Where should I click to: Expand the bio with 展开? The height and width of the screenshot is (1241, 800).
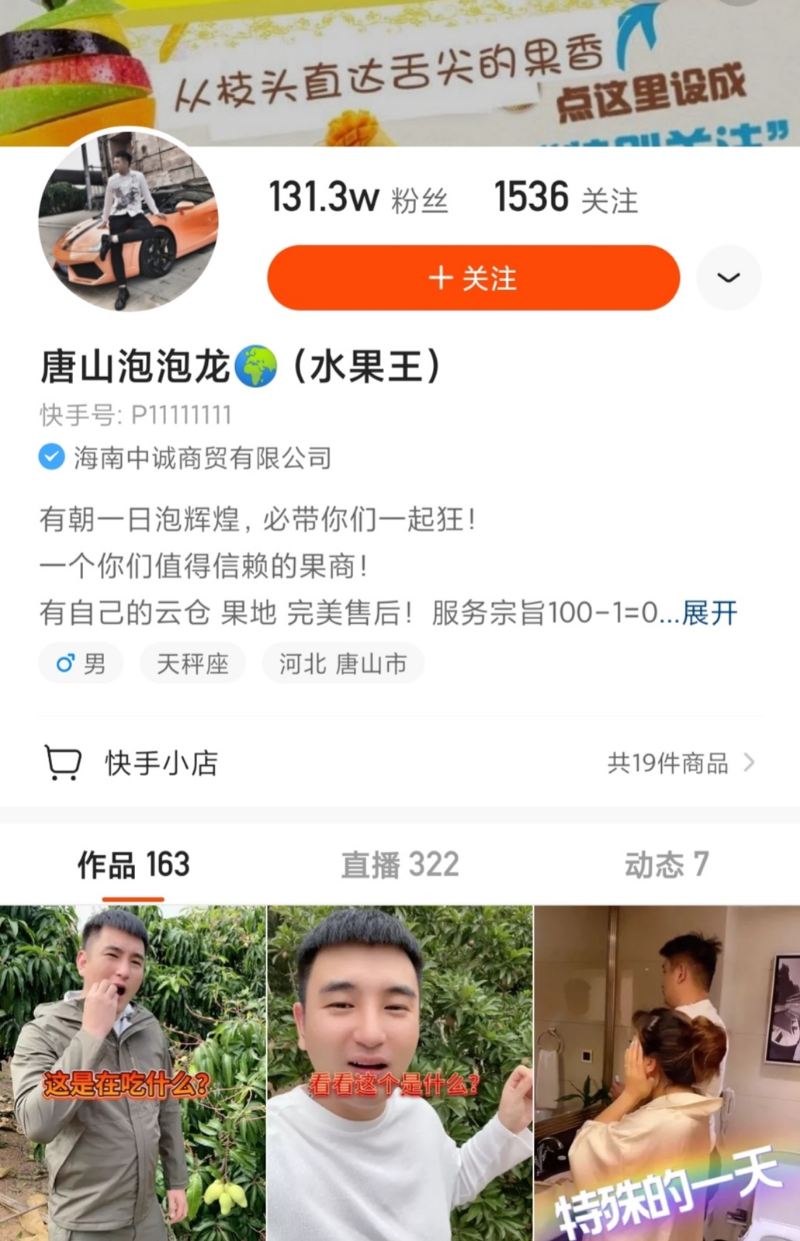point(710,613)
